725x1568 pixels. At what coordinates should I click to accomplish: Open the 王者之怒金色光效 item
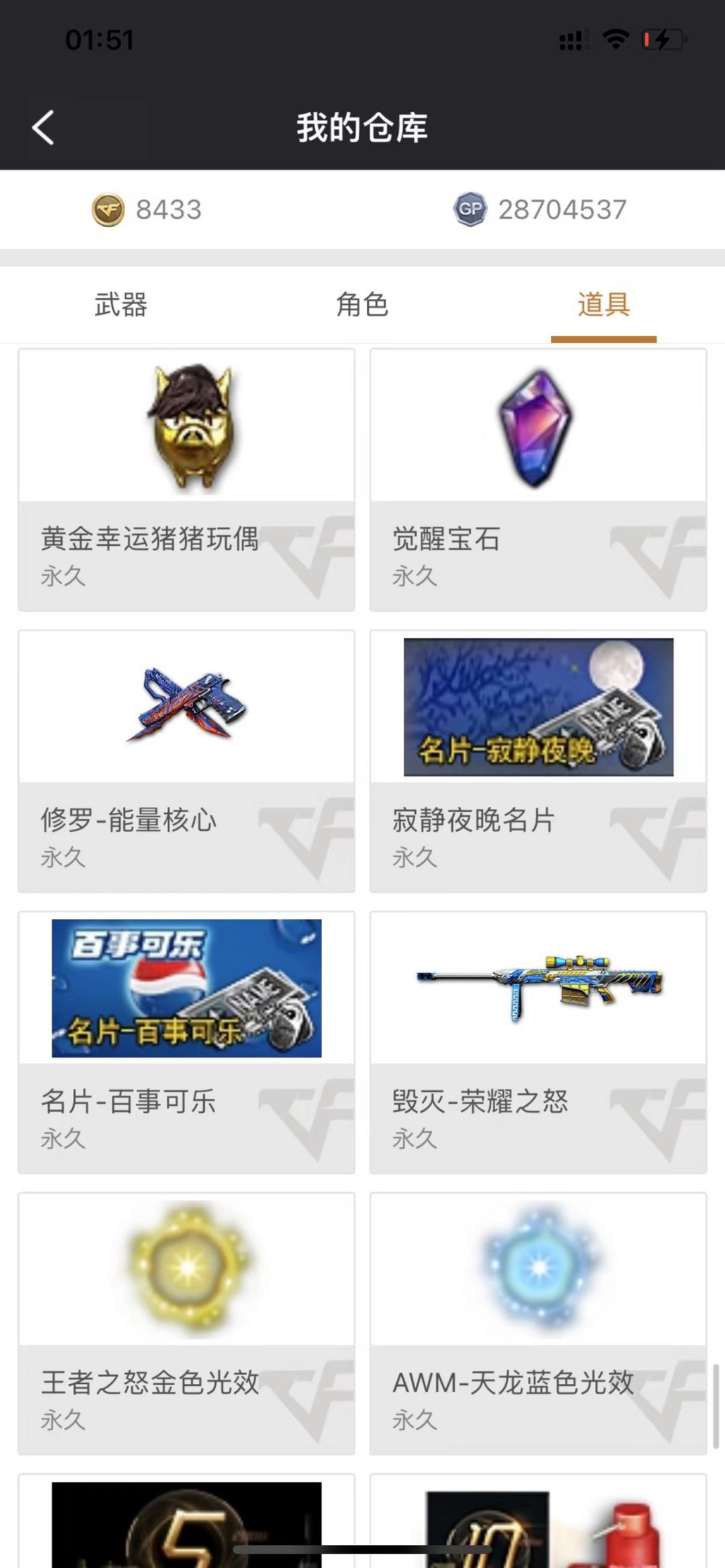(187, 1323)
